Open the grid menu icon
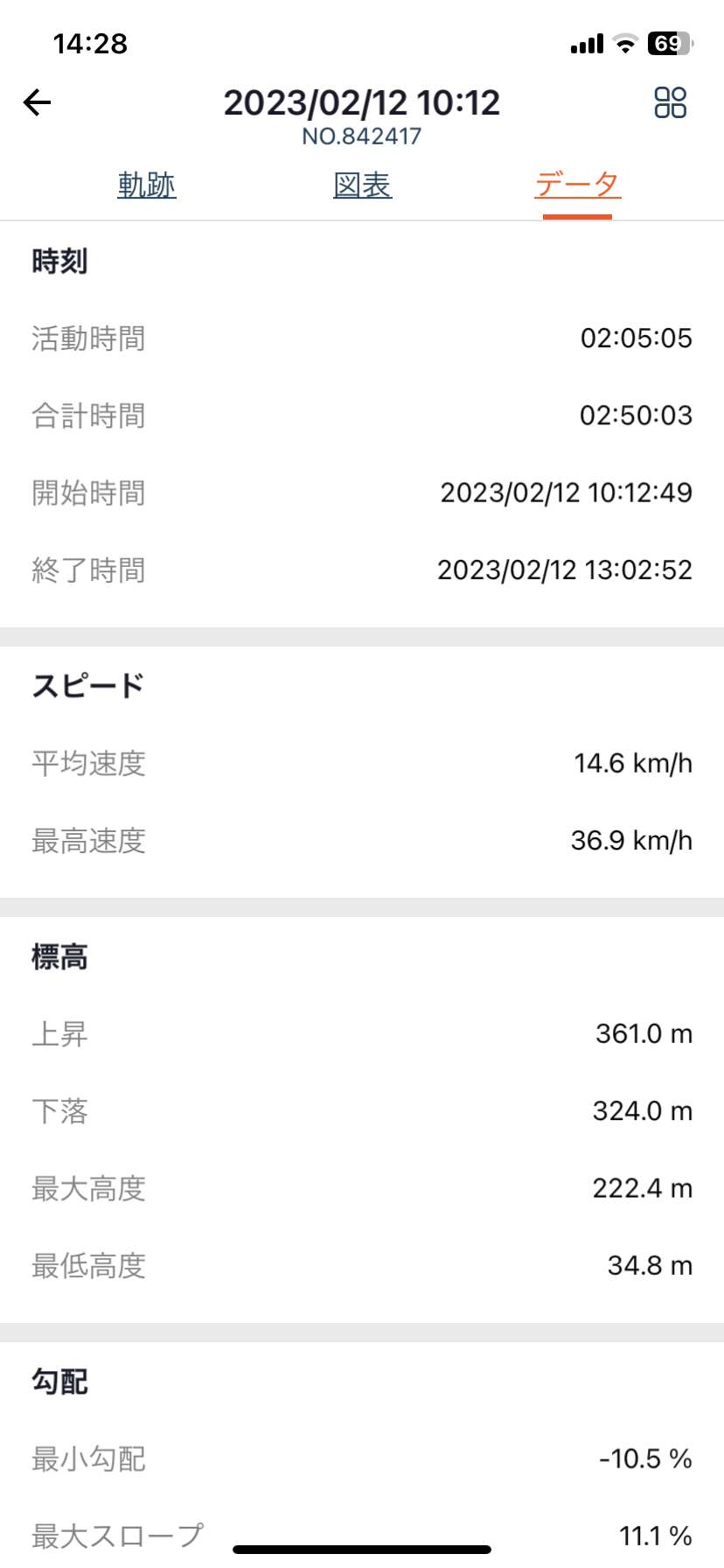 tap(670, 102)
